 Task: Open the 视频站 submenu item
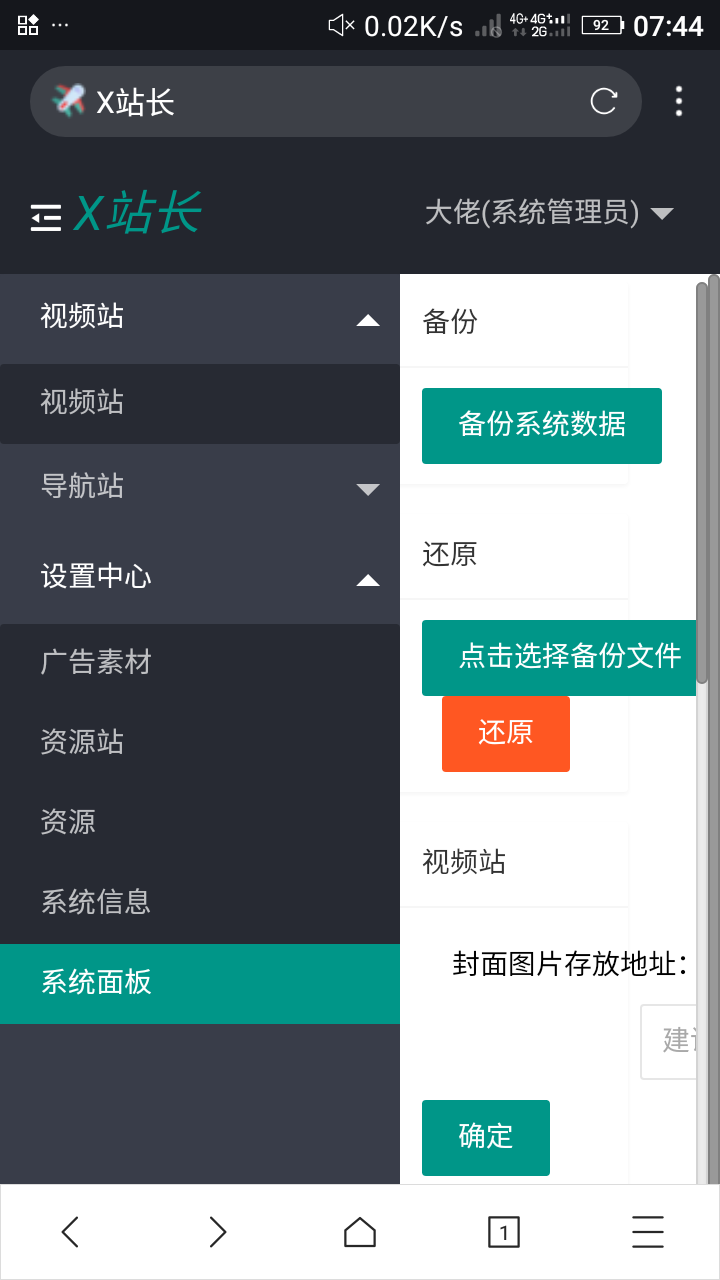[x=200, y=403]
